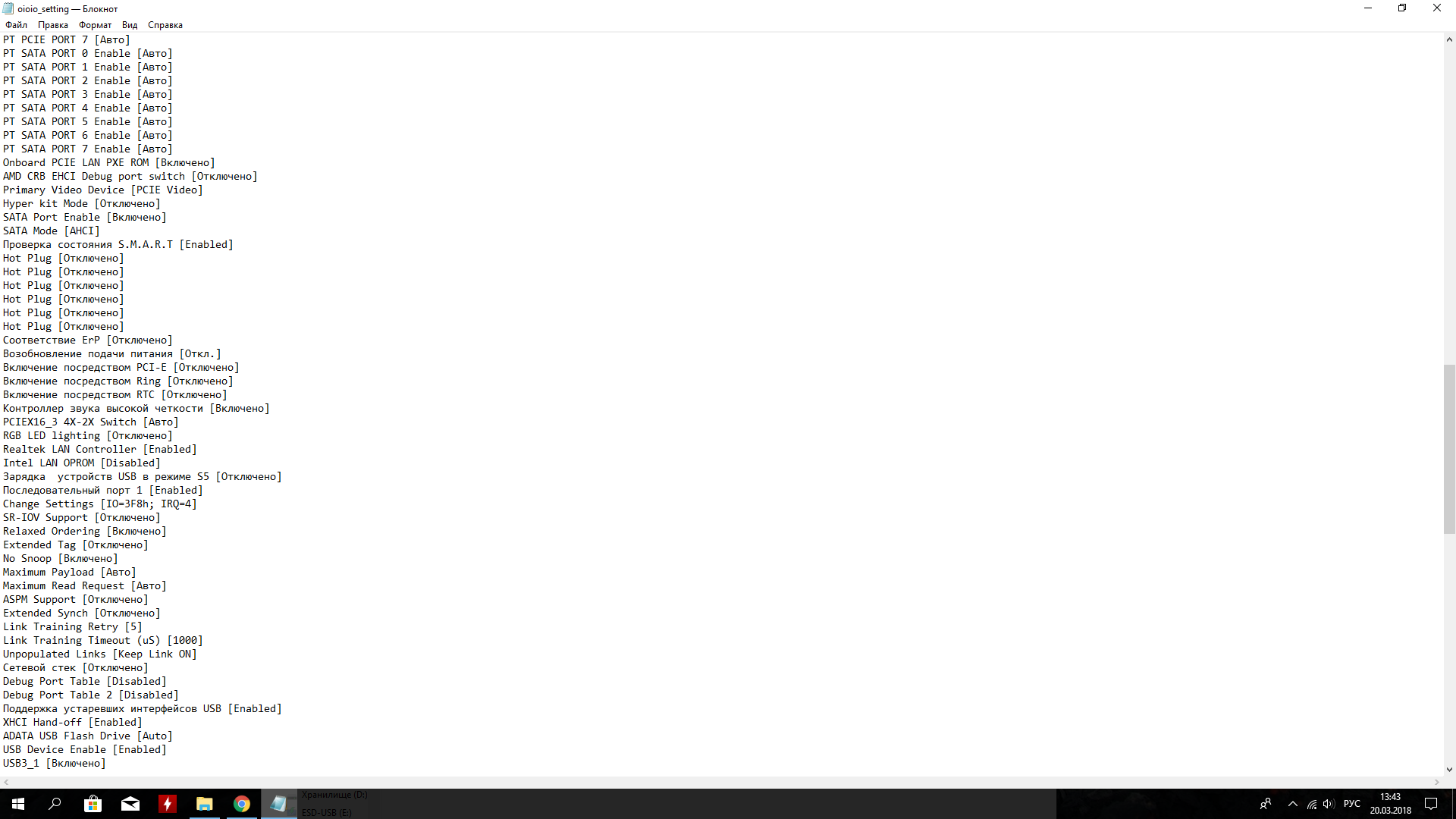This screenshot has height=819, width=1456.
Task: Open the Справка menu
Action: coord(165,25)
